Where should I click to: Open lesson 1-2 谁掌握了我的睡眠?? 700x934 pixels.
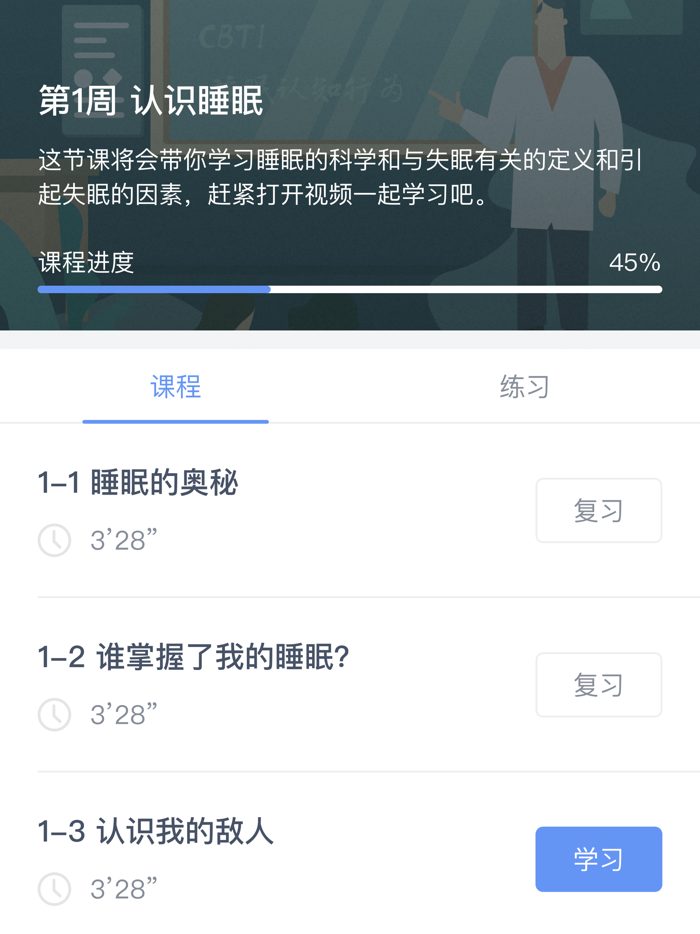tap(194, 658)
